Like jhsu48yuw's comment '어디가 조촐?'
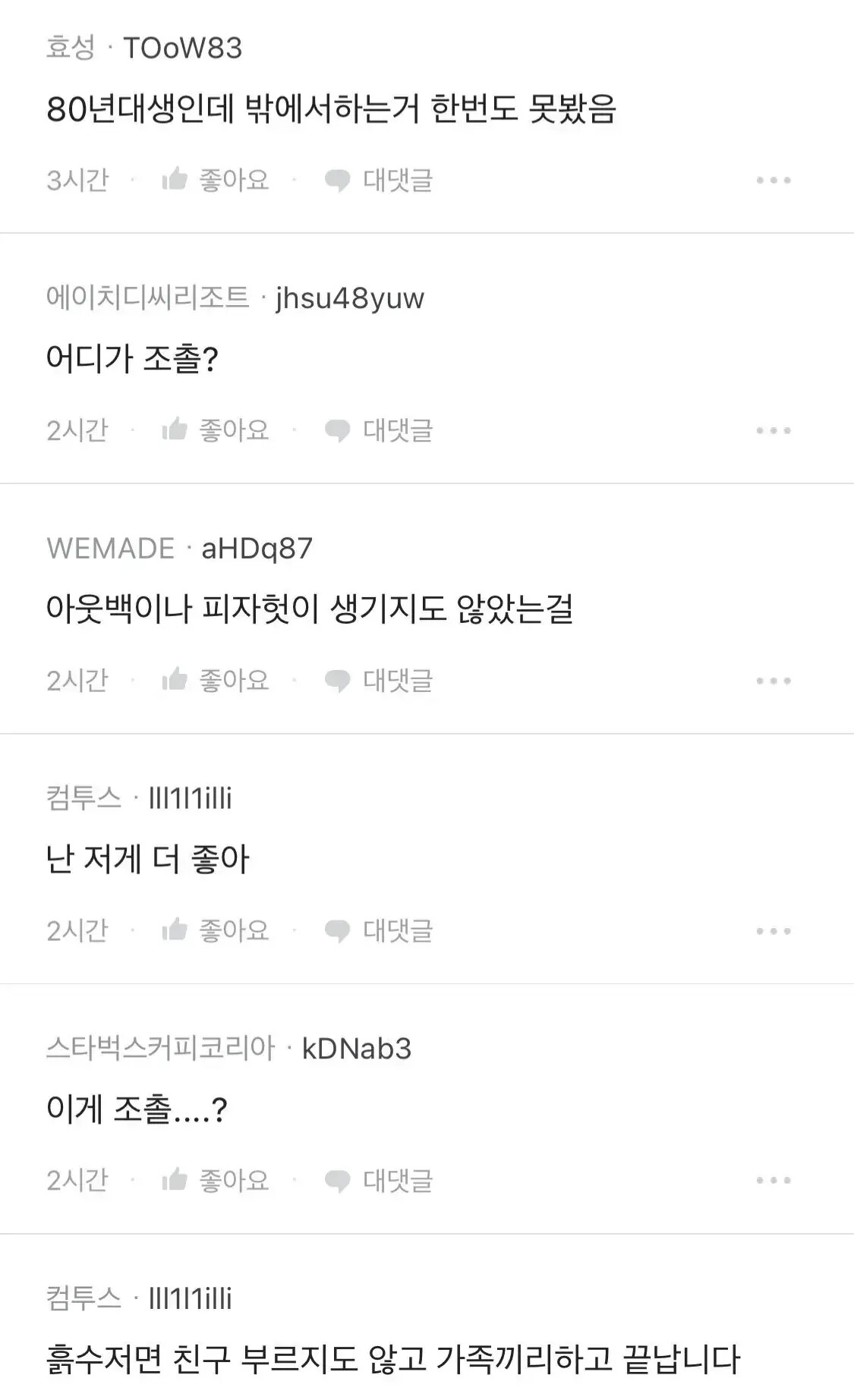 point(216,430)
